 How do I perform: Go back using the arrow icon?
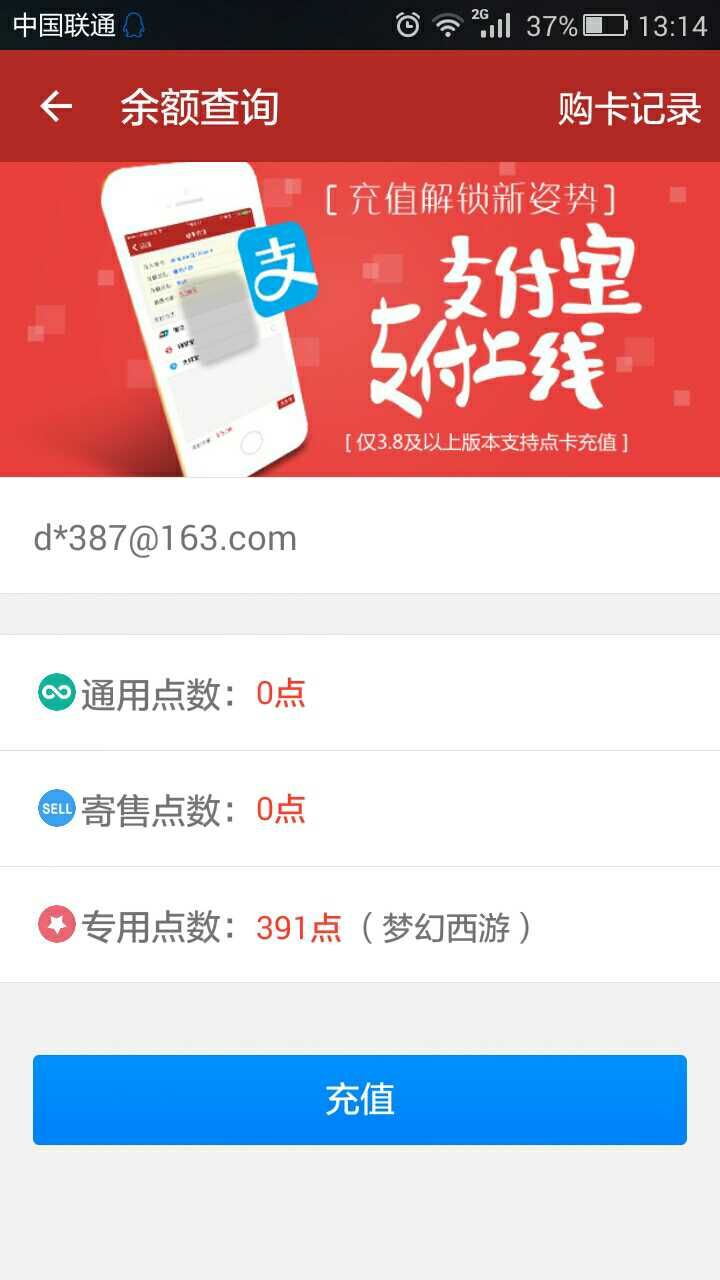tap(56, 107)
